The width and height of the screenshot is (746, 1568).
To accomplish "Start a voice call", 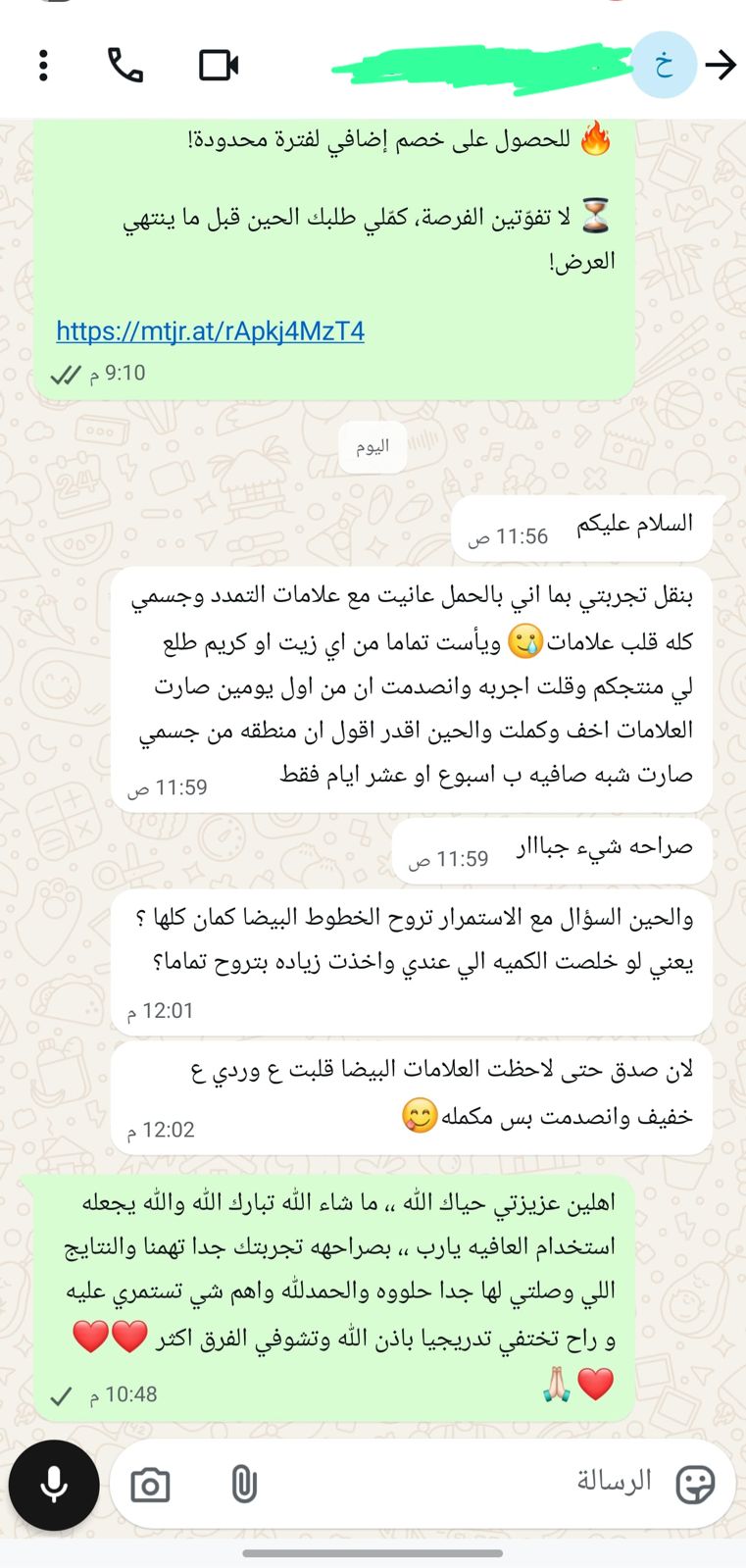I will 125,66.
